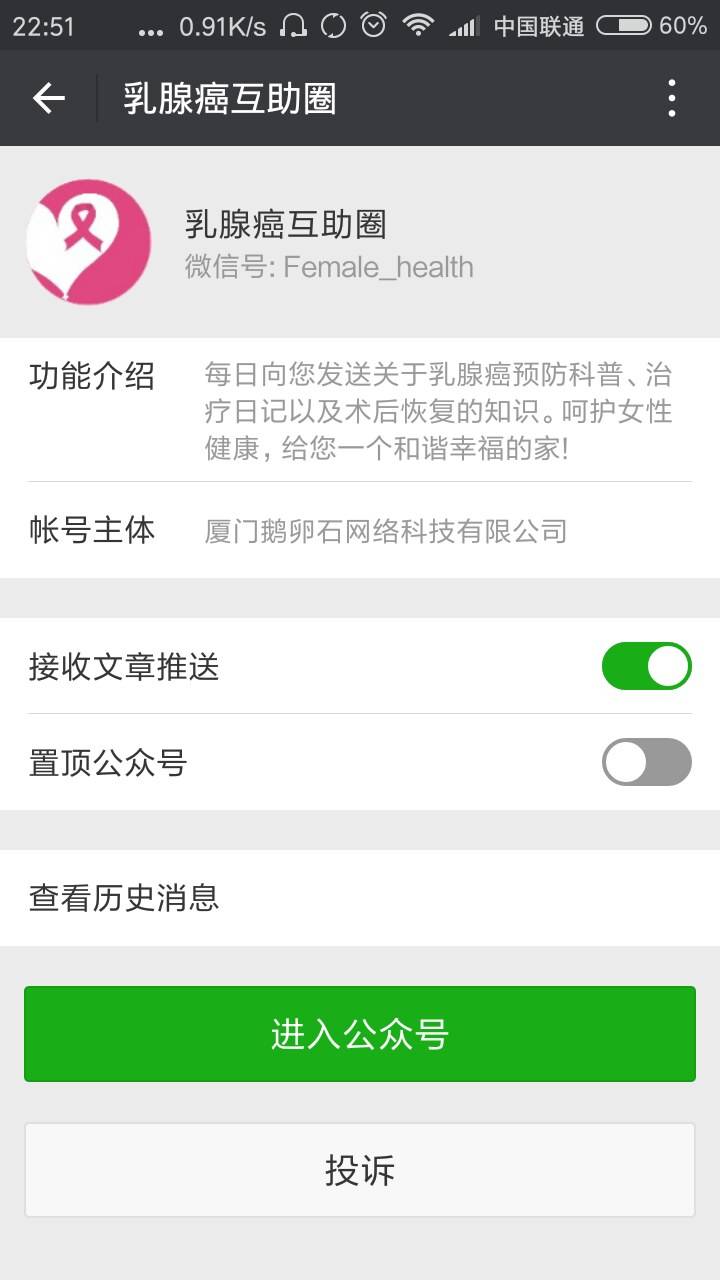
Task: Tap the 投诉 button
Action: (360, 1170)
